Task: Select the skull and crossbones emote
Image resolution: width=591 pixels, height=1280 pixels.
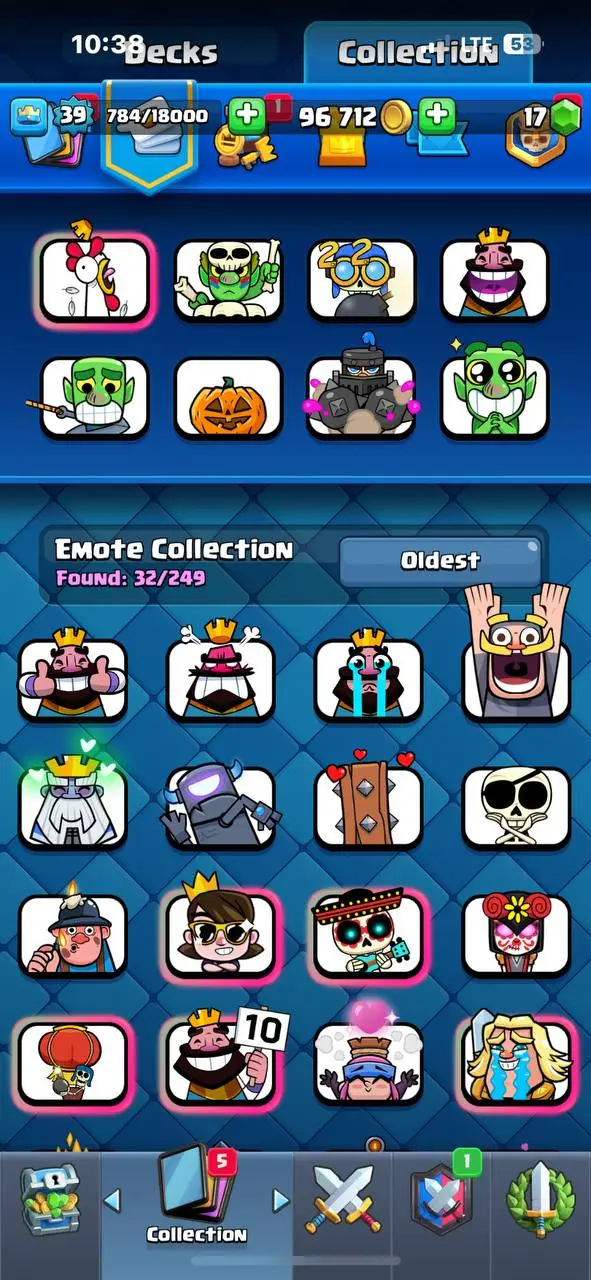Action: (x=516, y=806)
